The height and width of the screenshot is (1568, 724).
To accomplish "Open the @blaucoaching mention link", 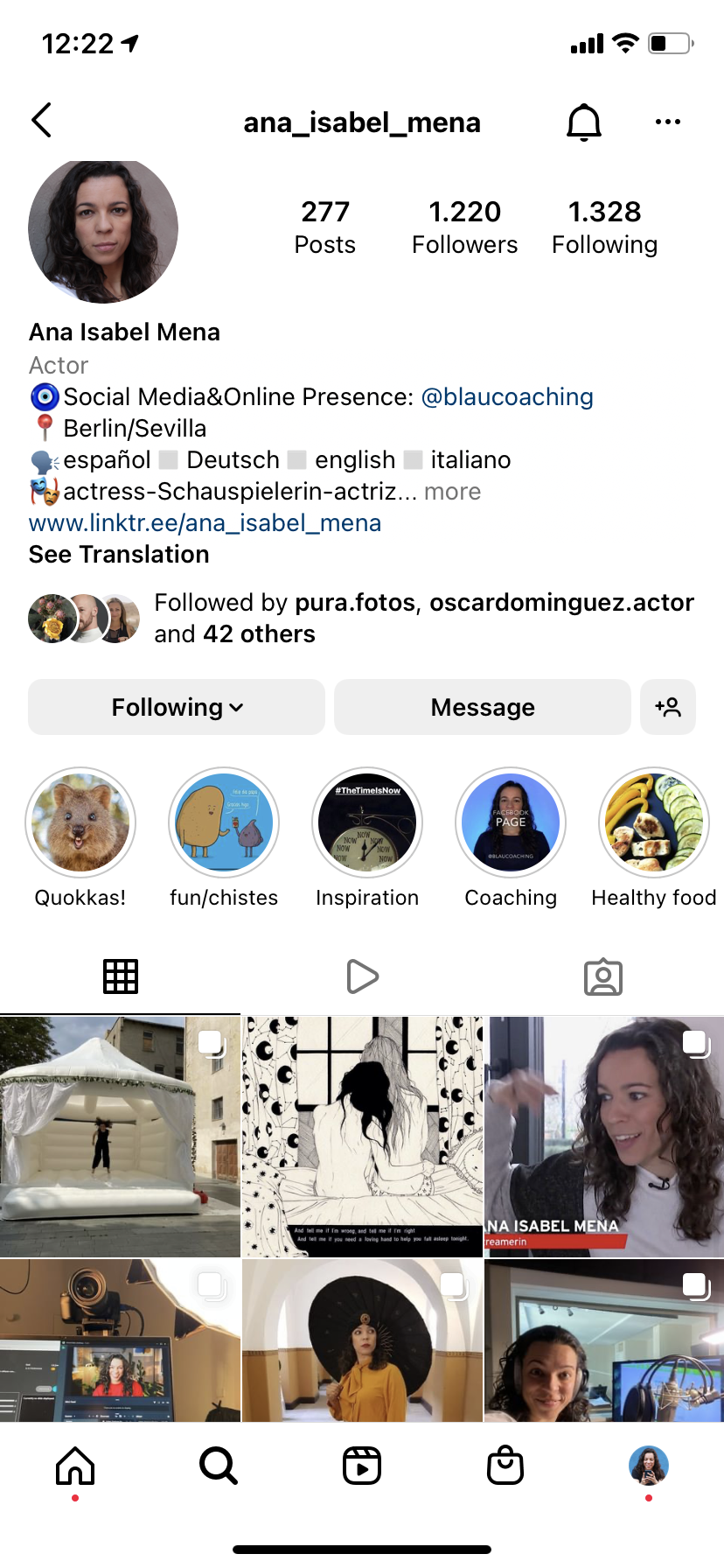I will click(x=507, y=397).
